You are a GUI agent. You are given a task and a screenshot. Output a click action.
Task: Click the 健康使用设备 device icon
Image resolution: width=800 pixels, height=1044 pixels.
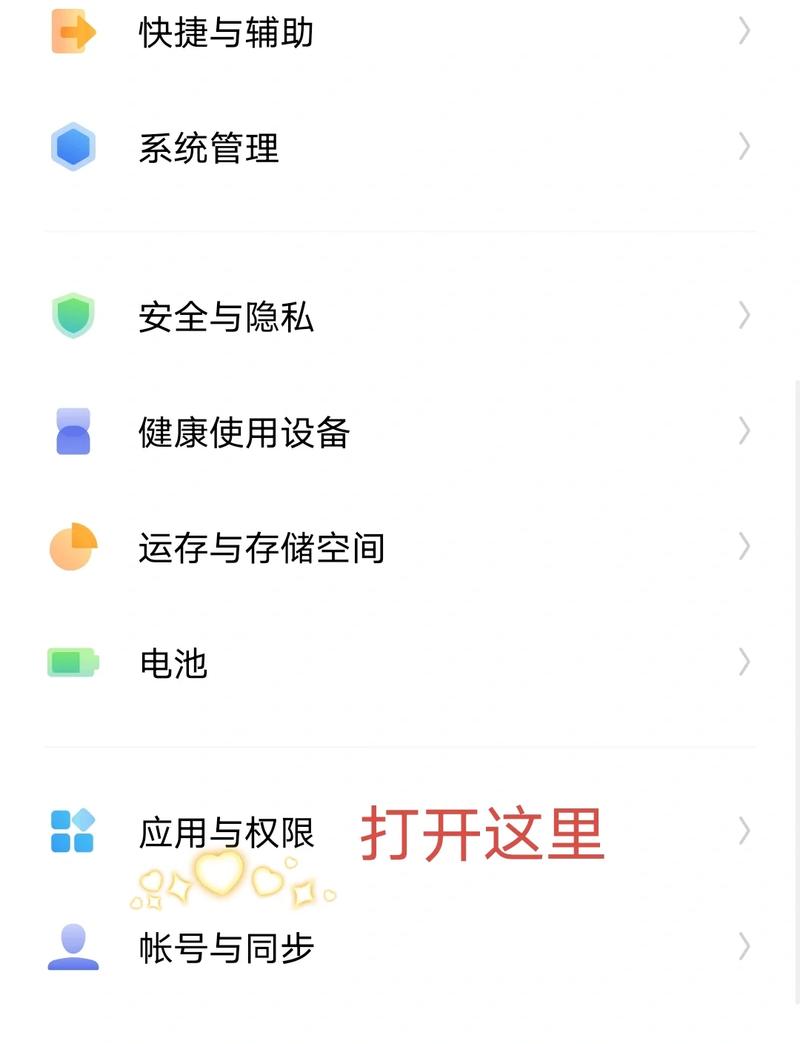(72, 432)
